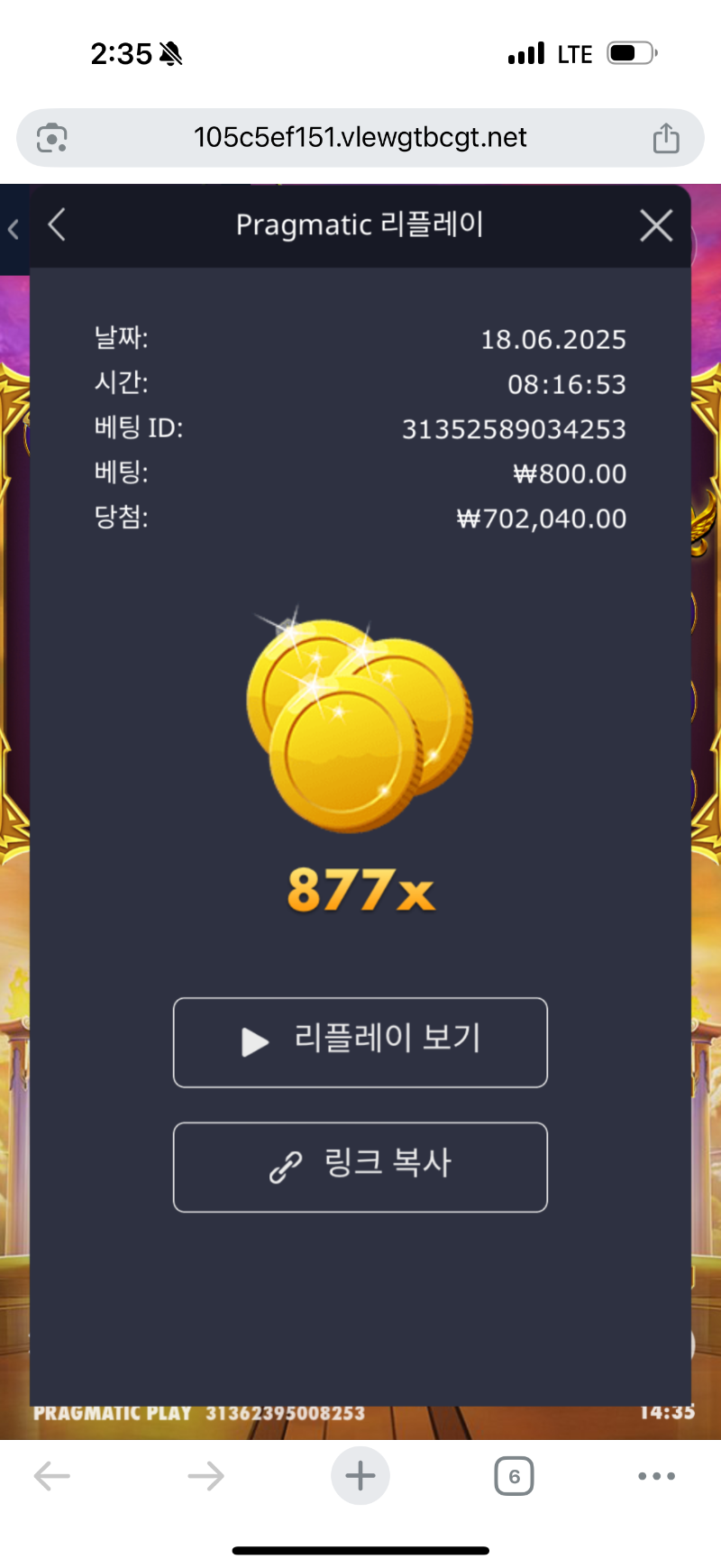Go back in the Pragmatic replay dialog
This screenshot has width=721, height=1568.
click(x=57, y=225)
